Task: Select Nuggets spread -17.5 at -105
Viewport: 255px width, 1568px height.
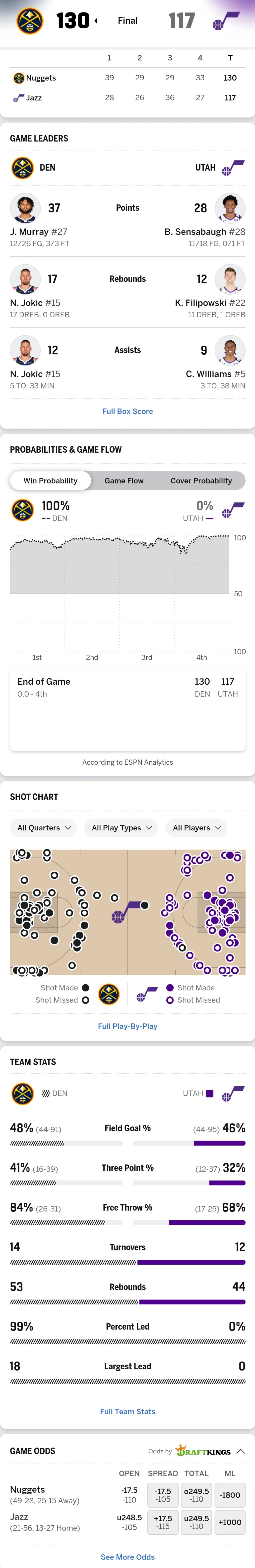Action: pyautogui.click(x=163, y=1495)
